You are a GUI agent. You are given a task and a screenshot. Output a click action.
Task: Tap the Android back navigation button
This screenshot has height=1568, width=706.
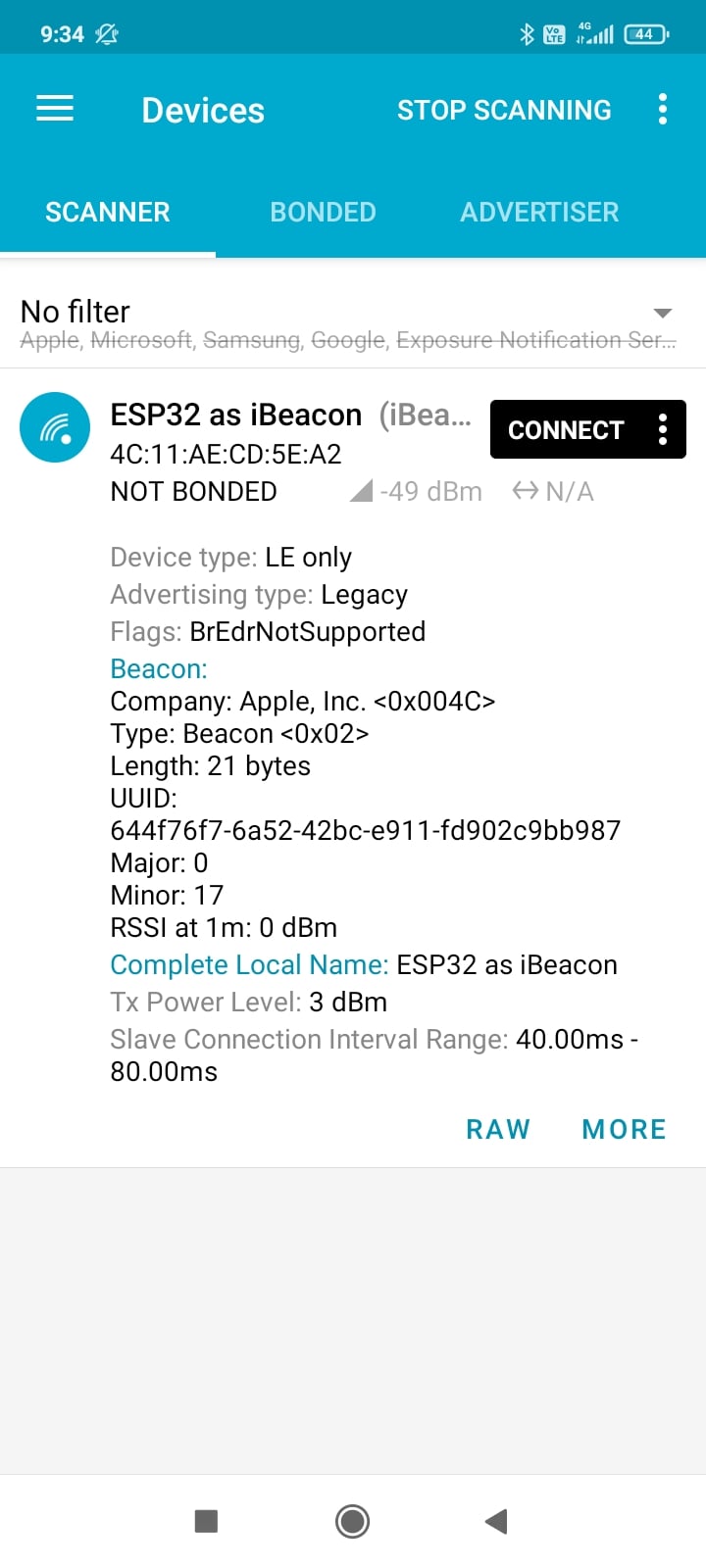(x=496, y=1521)
